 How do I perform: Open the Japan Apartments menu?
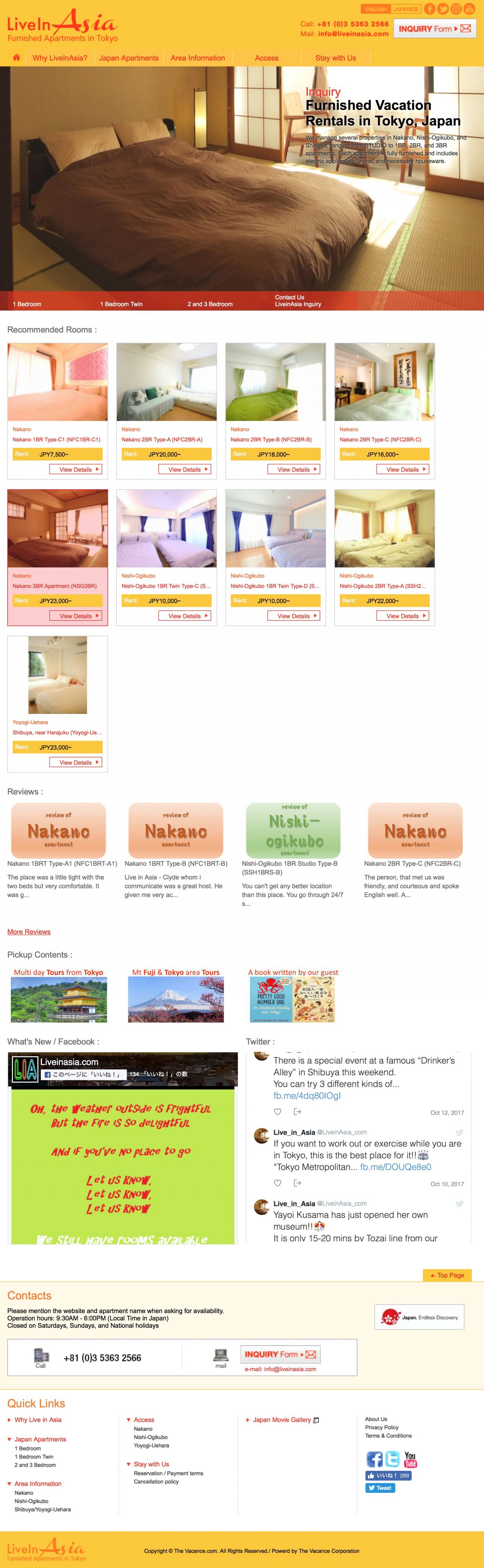point(129,58)
